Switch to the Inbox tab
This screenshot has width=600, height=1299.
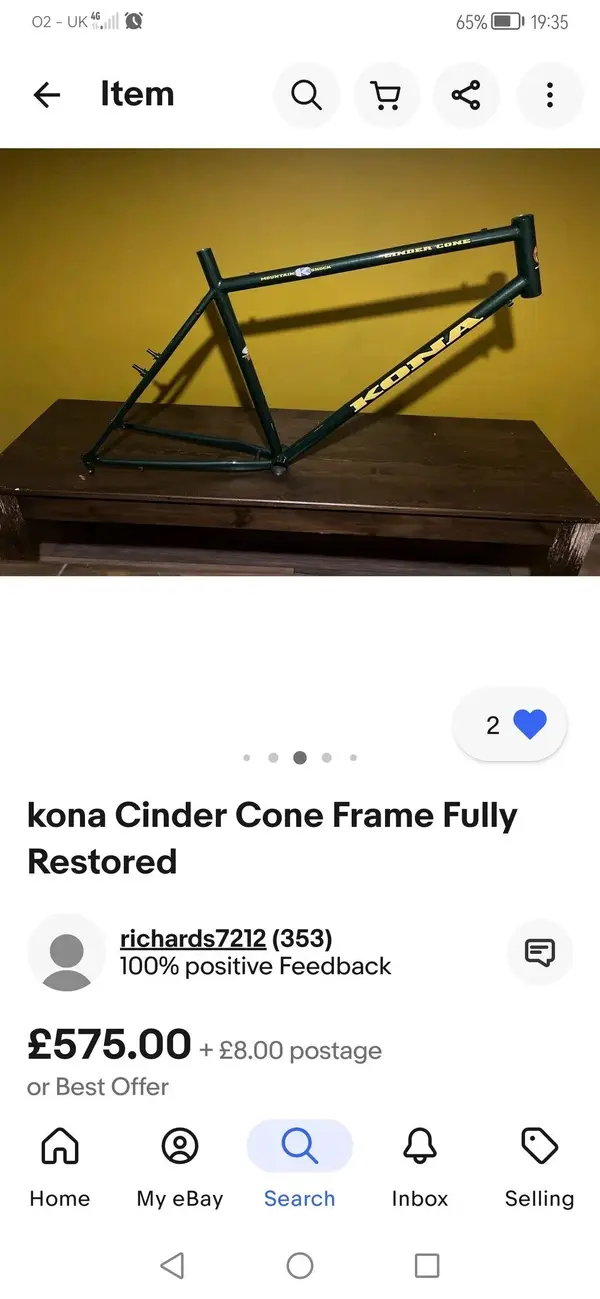420,1165
